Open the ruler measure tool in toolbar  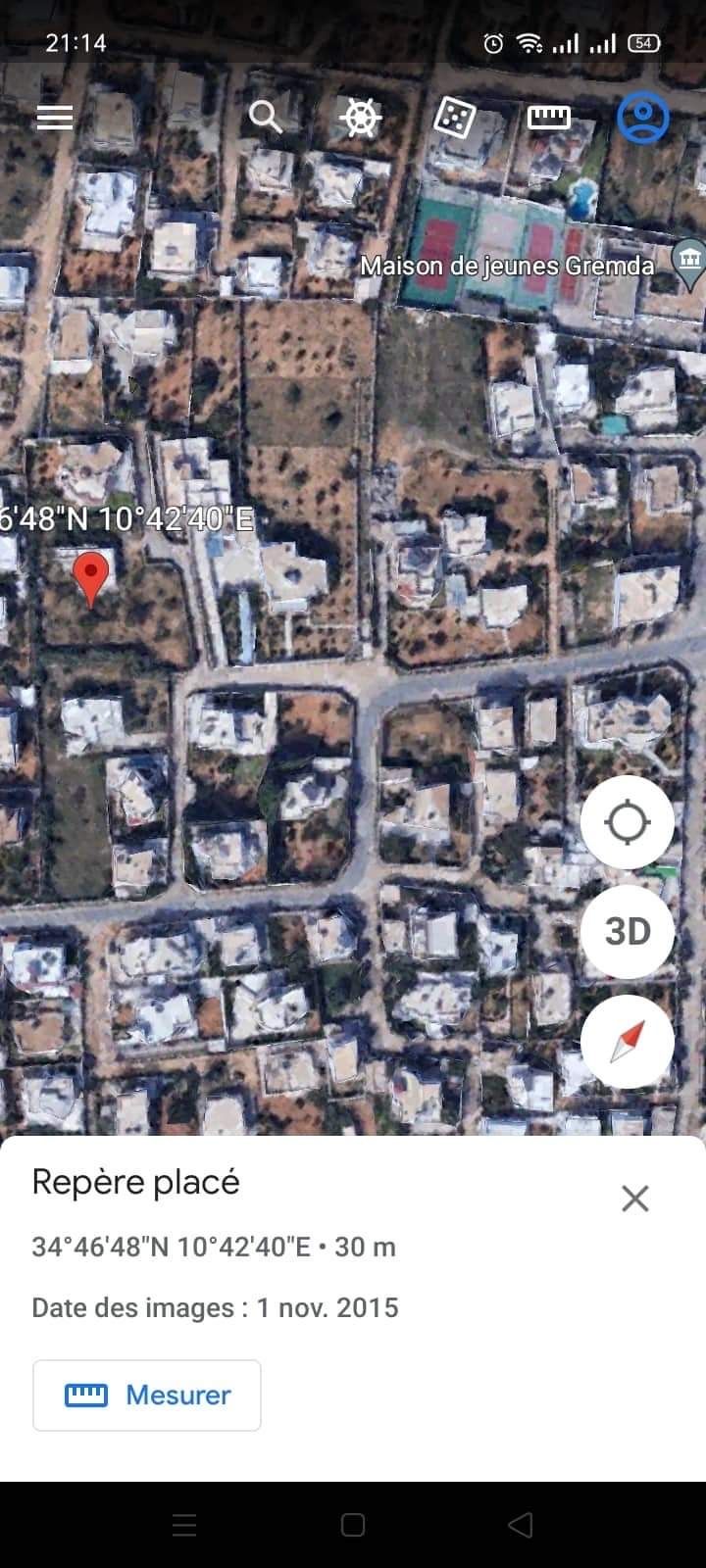coord(548,118)
